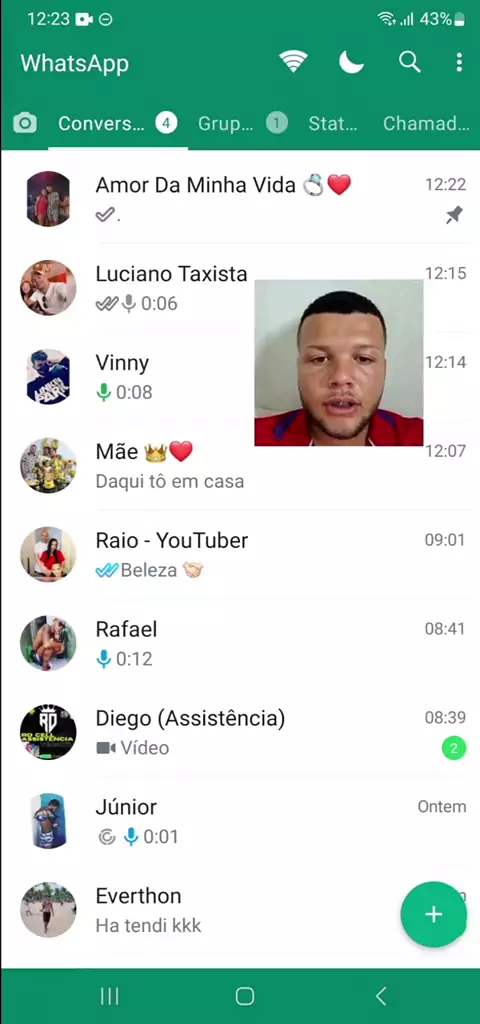Open the chat with Vinny
The height and width of the screenshot is (1024, 480).
coord(240,376)
